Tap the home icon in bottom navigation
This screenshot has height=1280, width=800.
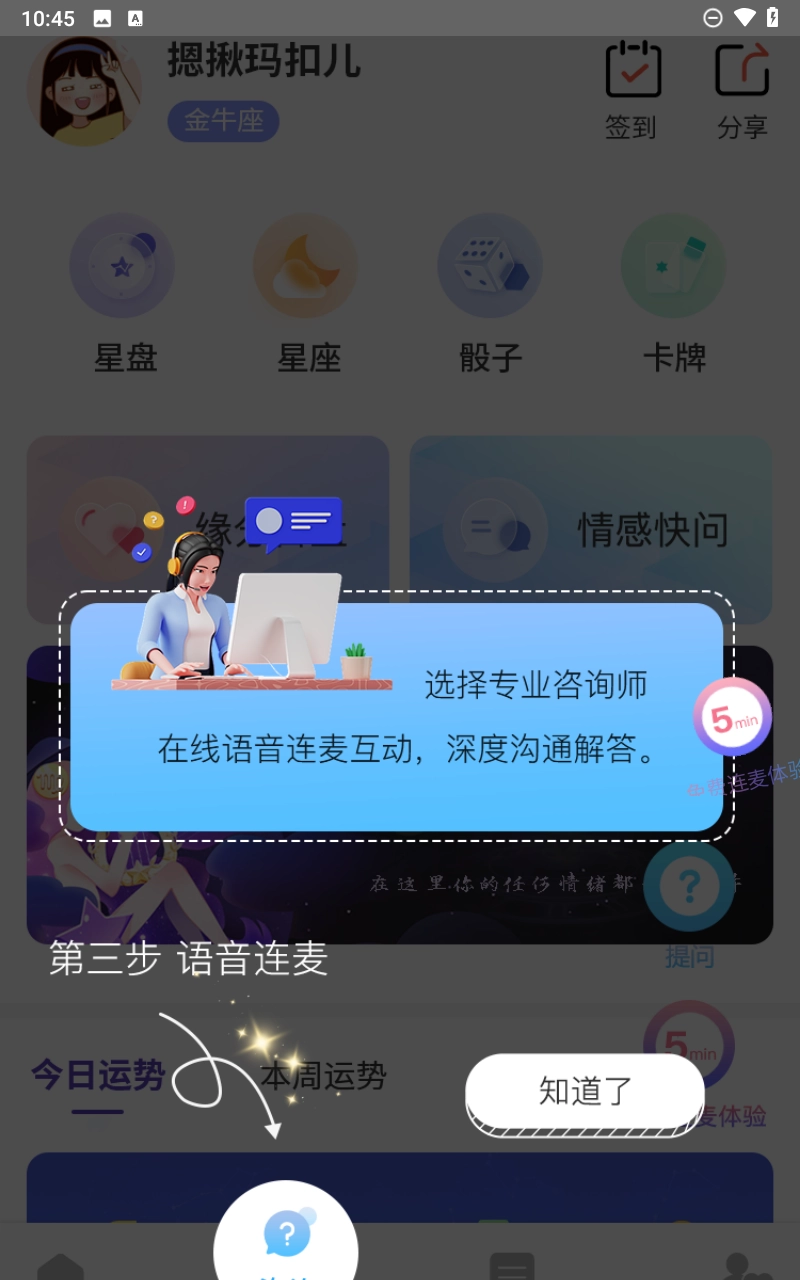click(x=60, y=1268)
